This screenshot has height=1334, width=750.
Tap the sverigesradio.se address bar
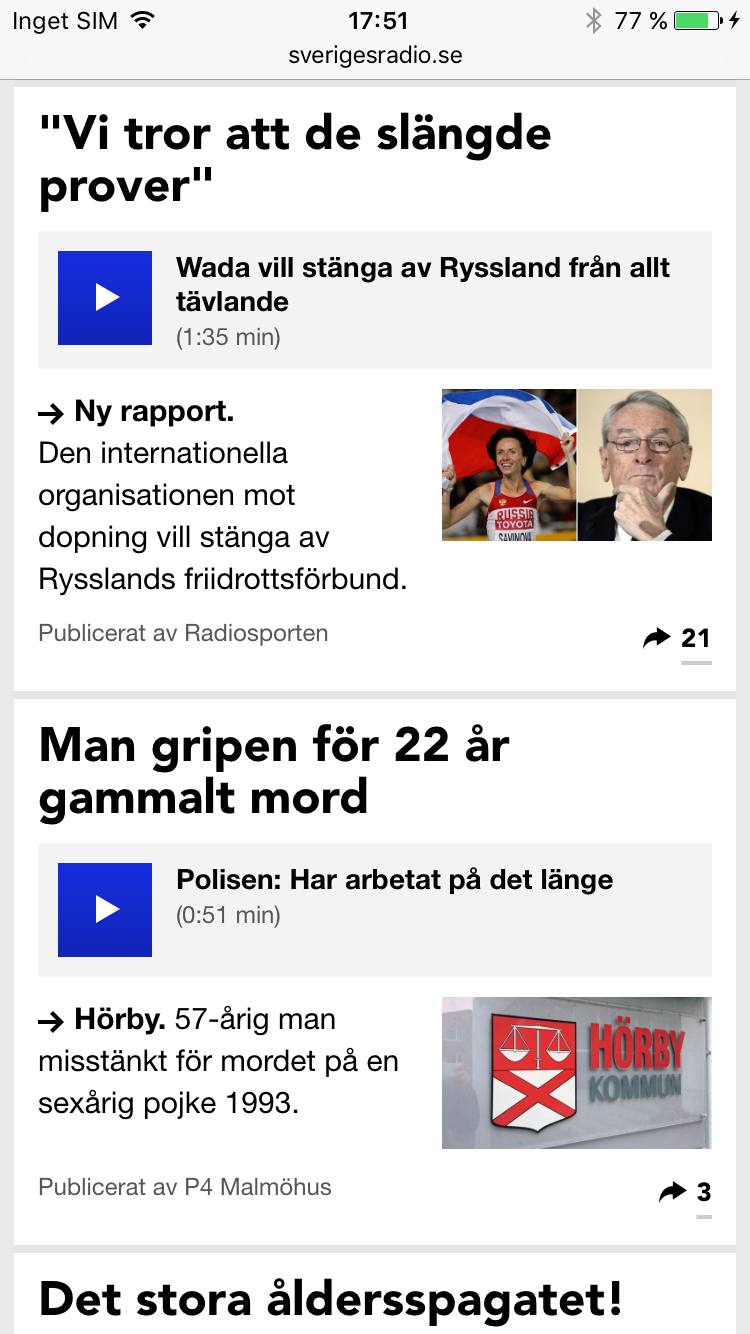pos(375,55)
